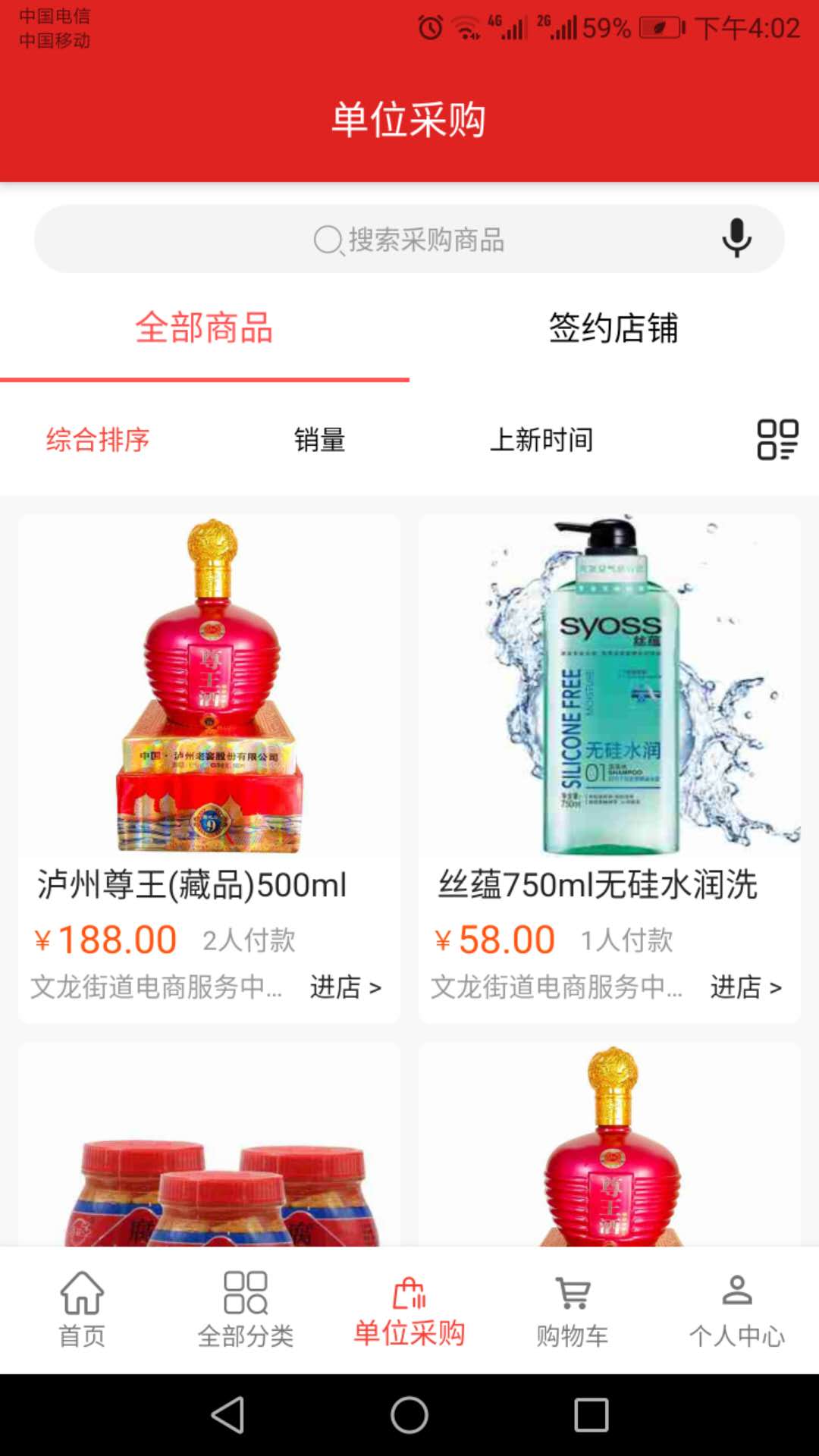Open the 购物车 cart icon
The image size is (819, 1456).
click(x=573, y=1289)
